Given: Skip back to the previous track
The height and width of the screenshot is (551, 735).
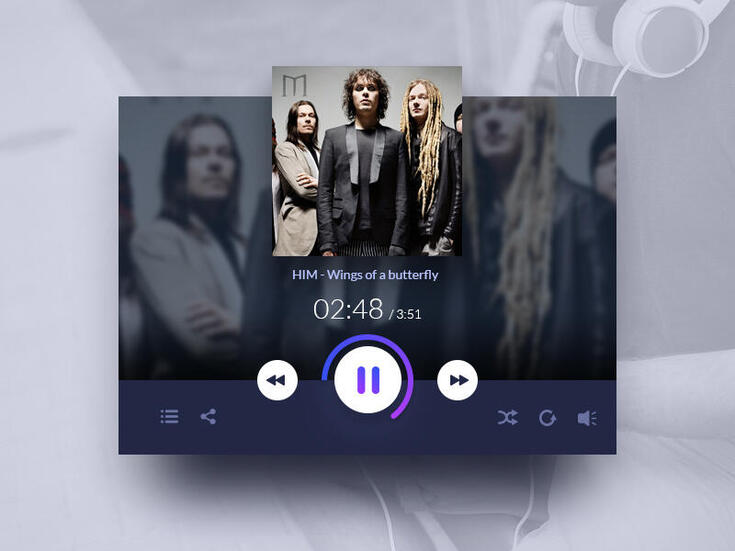Looking at the screenshot, I should (x=277, y=381).
